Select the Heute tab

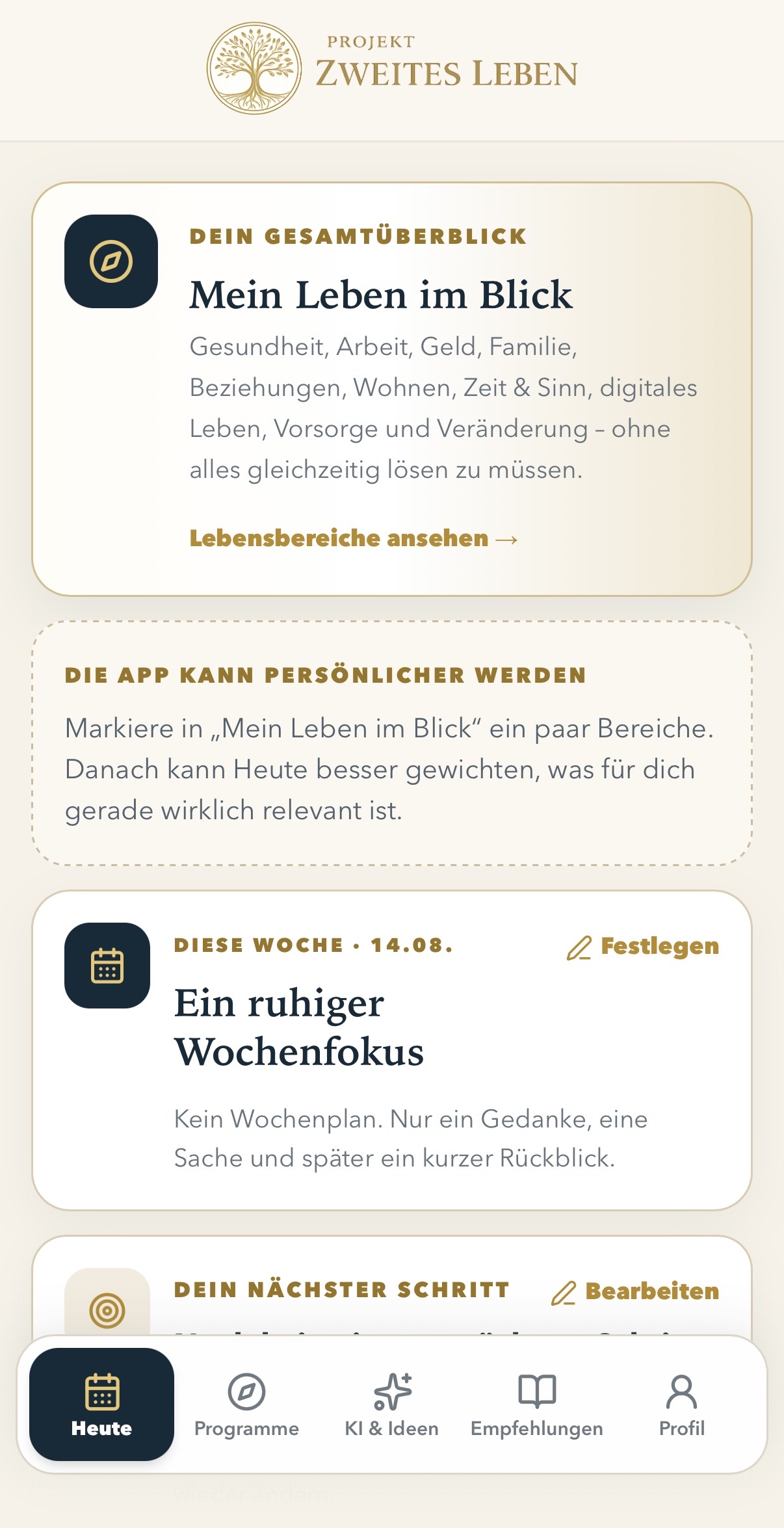click(101, 1404)
